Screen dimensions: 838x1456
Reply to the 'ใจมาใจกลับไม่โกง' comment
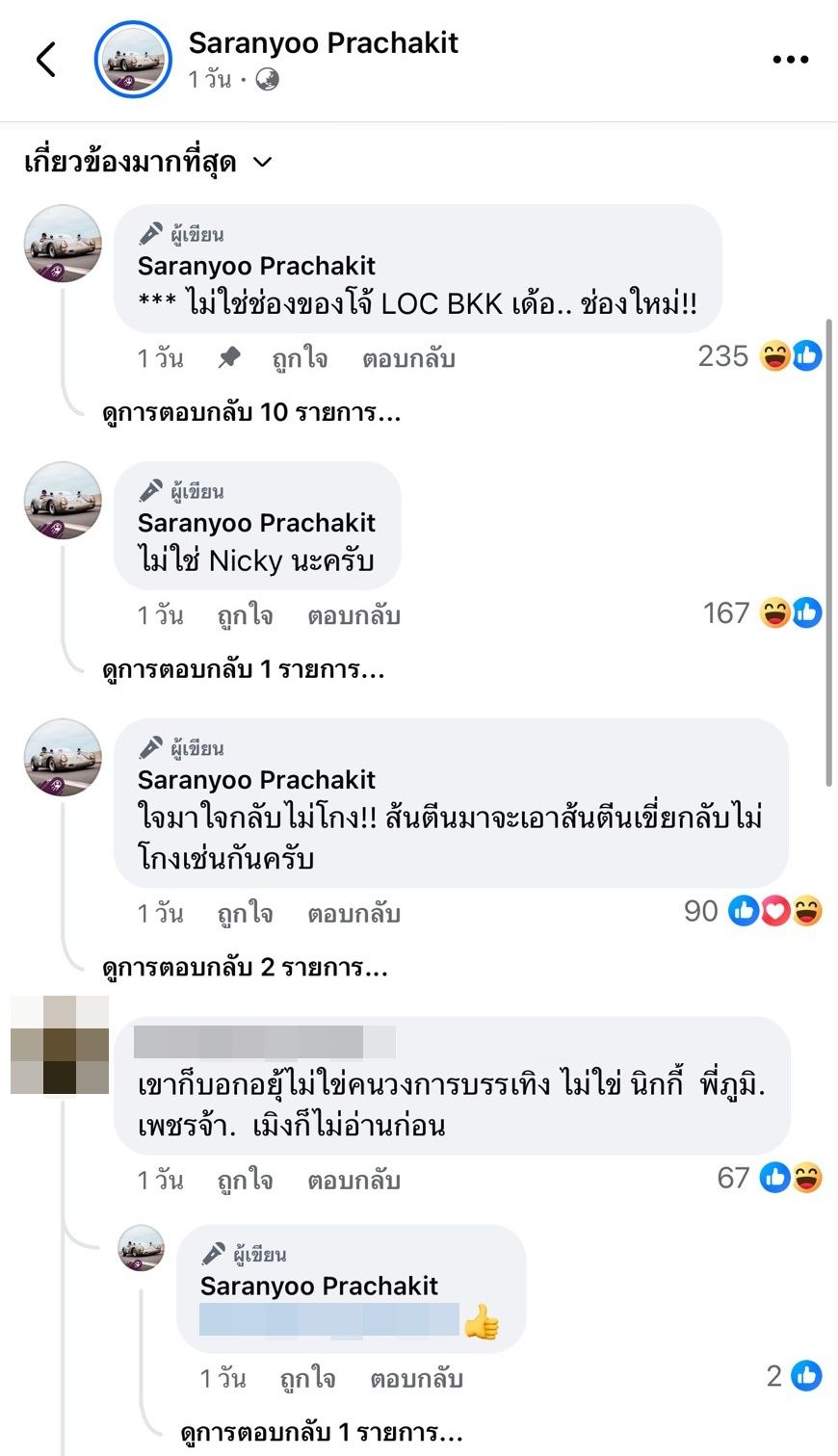tap(354, 914)
